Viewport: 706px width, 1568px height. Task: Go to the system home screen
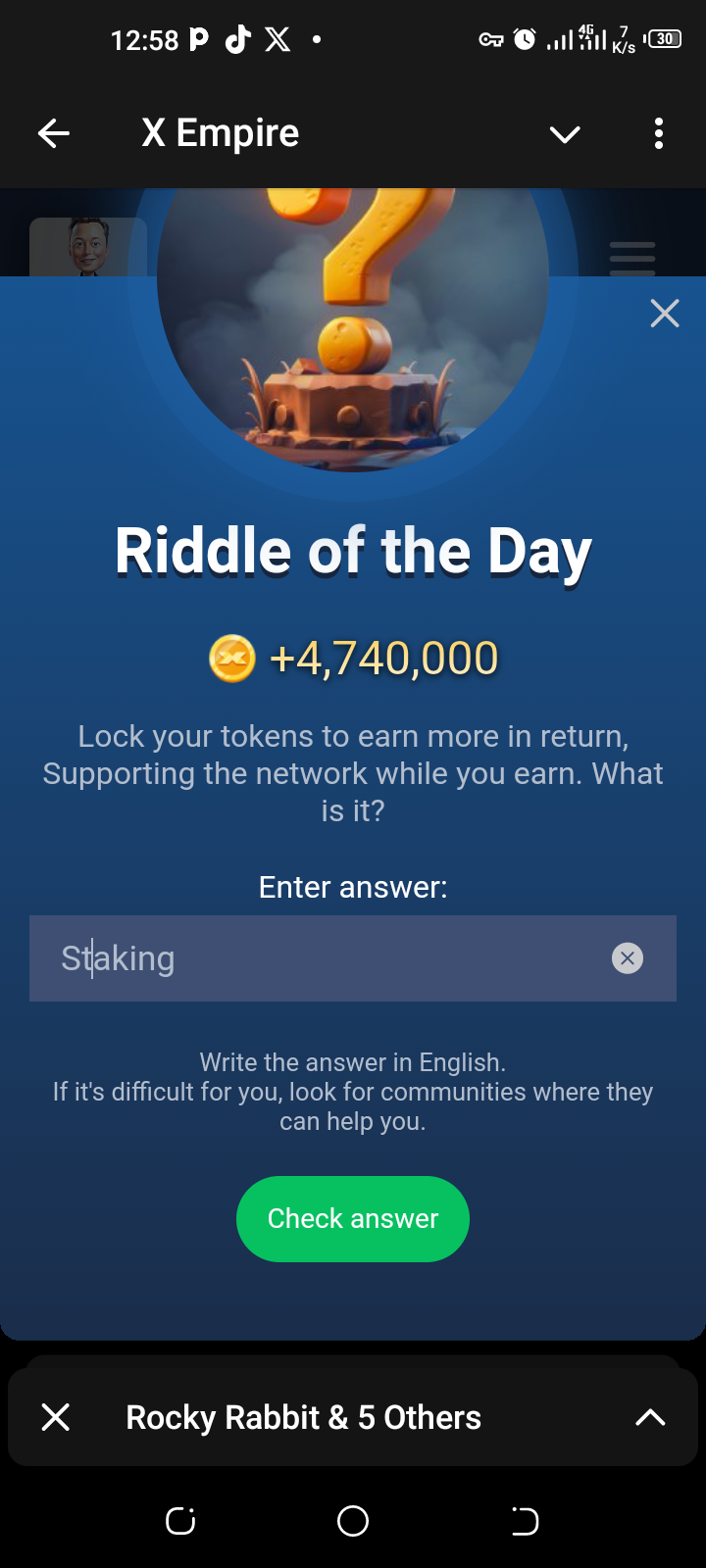(353, 1521)
